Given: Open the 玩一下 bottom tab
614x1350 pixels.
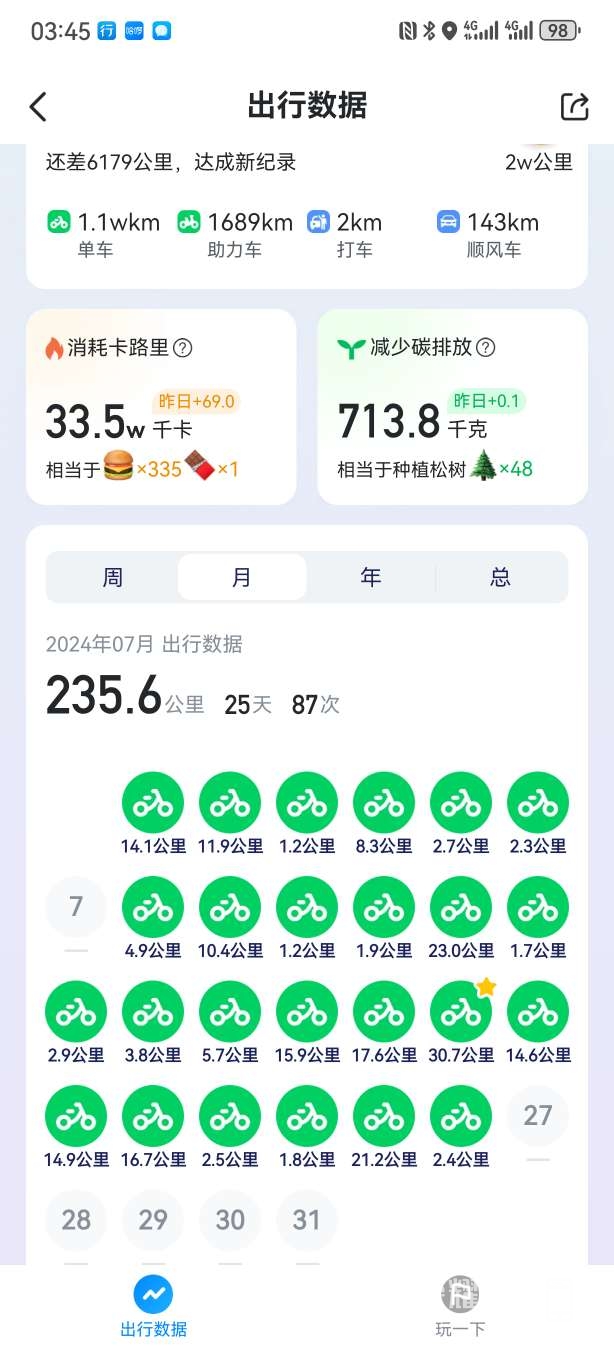Looking at the screenshot, I should (x=460, y=1306).
